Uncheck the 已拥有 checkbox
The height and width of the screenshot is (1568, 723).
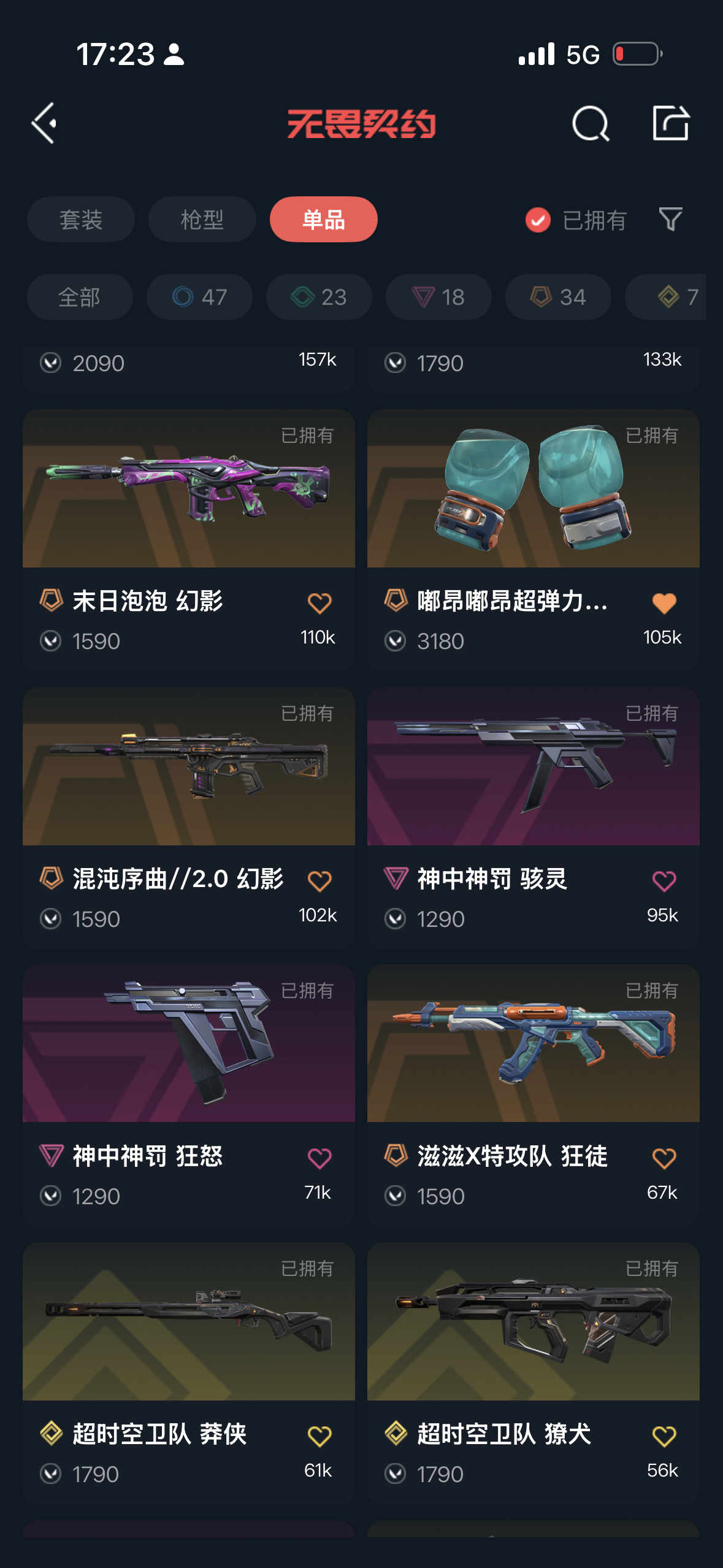click(538, 220)
